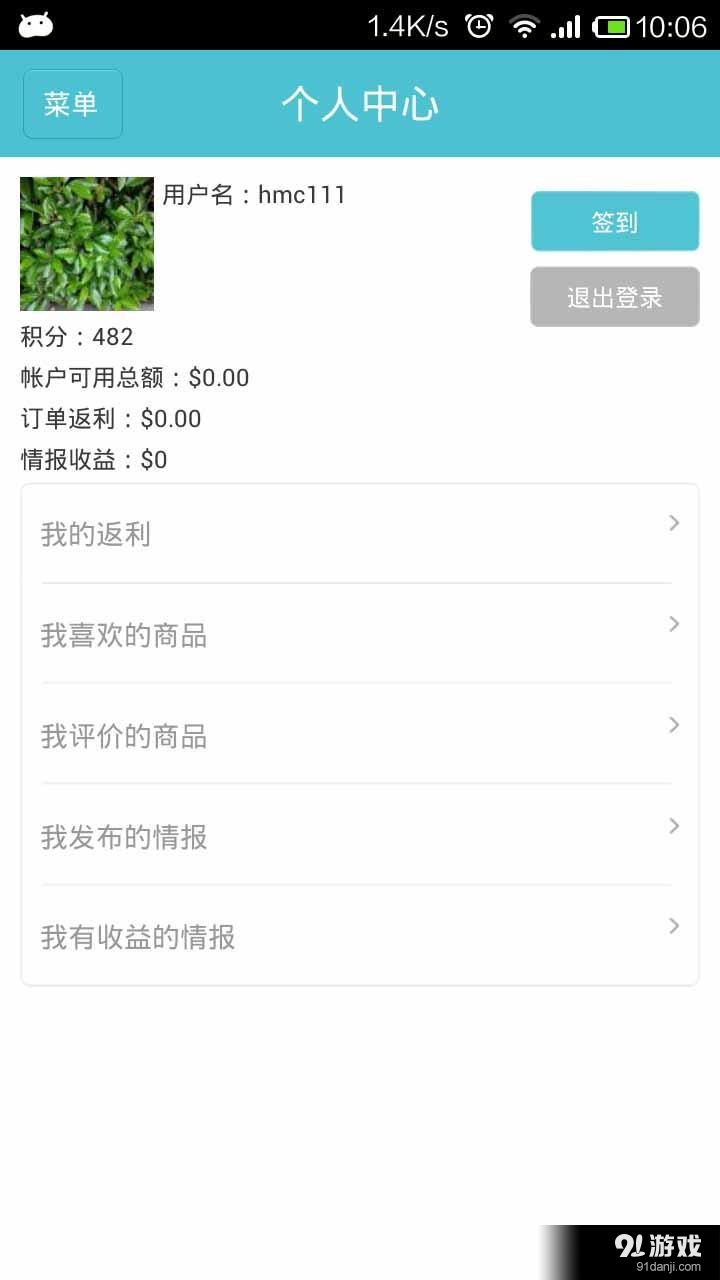Viewport: 720px width, 1280px height.
Task: Open the 我喜欢的商品 section chevron
Action: click(x=674, y=623)
